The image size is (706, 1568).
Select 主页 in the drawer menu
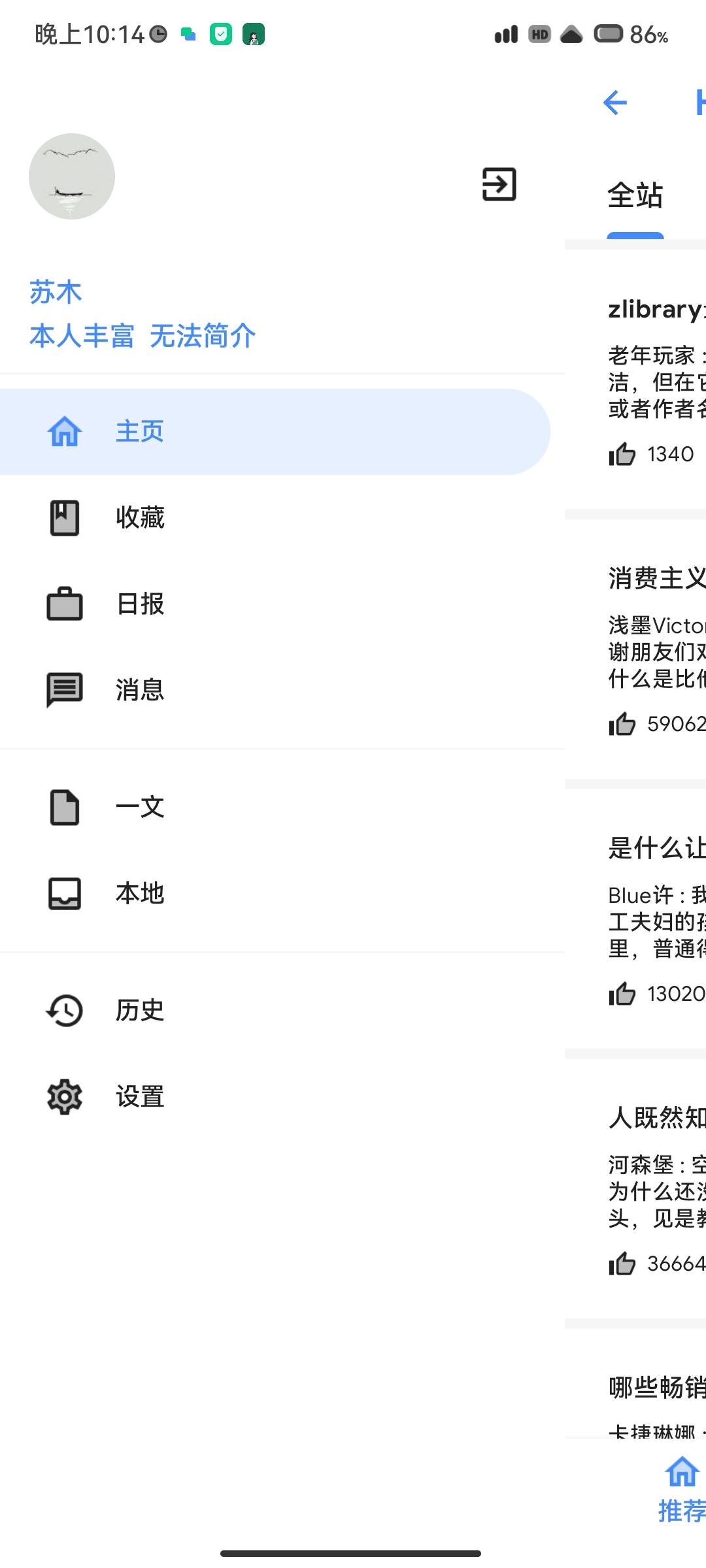pyautogui.click(x=275, y=432)
